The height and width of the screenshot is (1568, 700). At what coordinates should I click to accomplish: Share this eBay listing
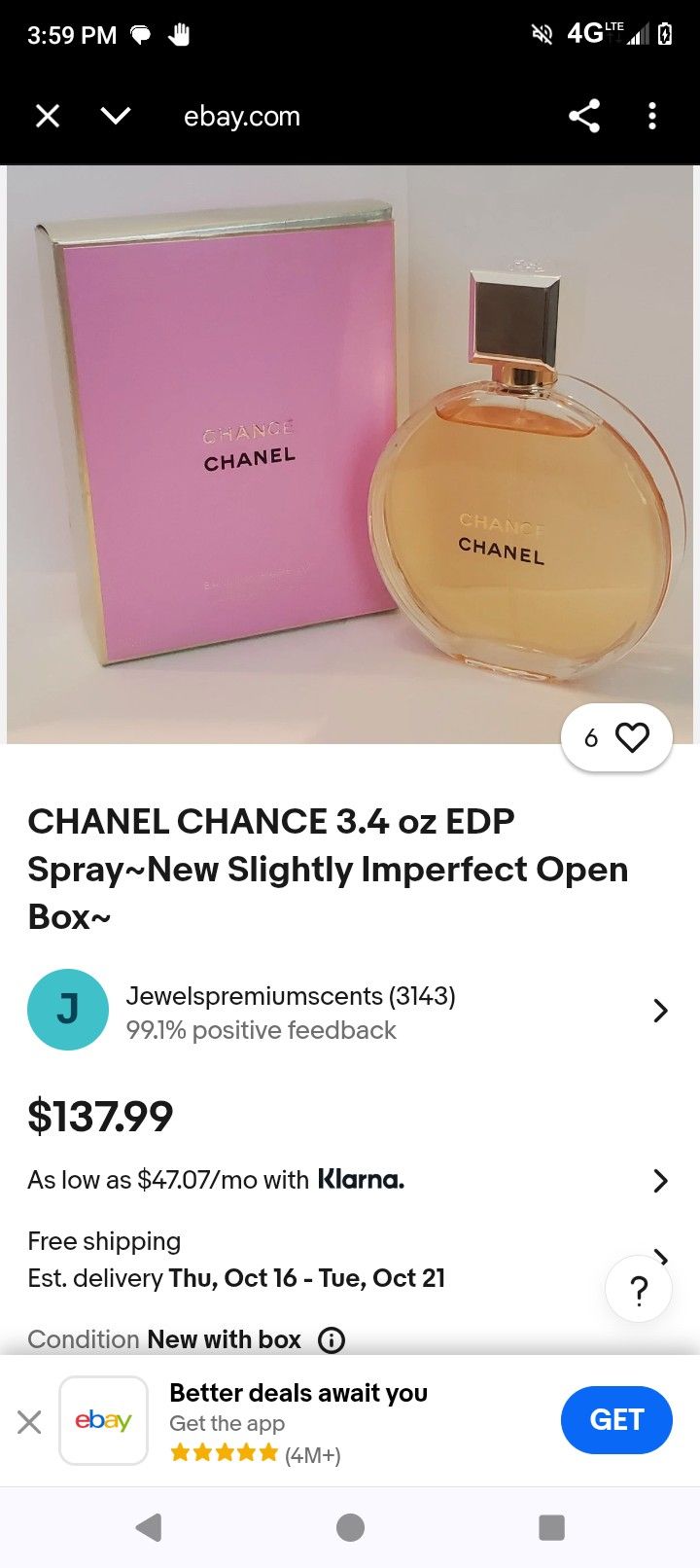[583, 116]
